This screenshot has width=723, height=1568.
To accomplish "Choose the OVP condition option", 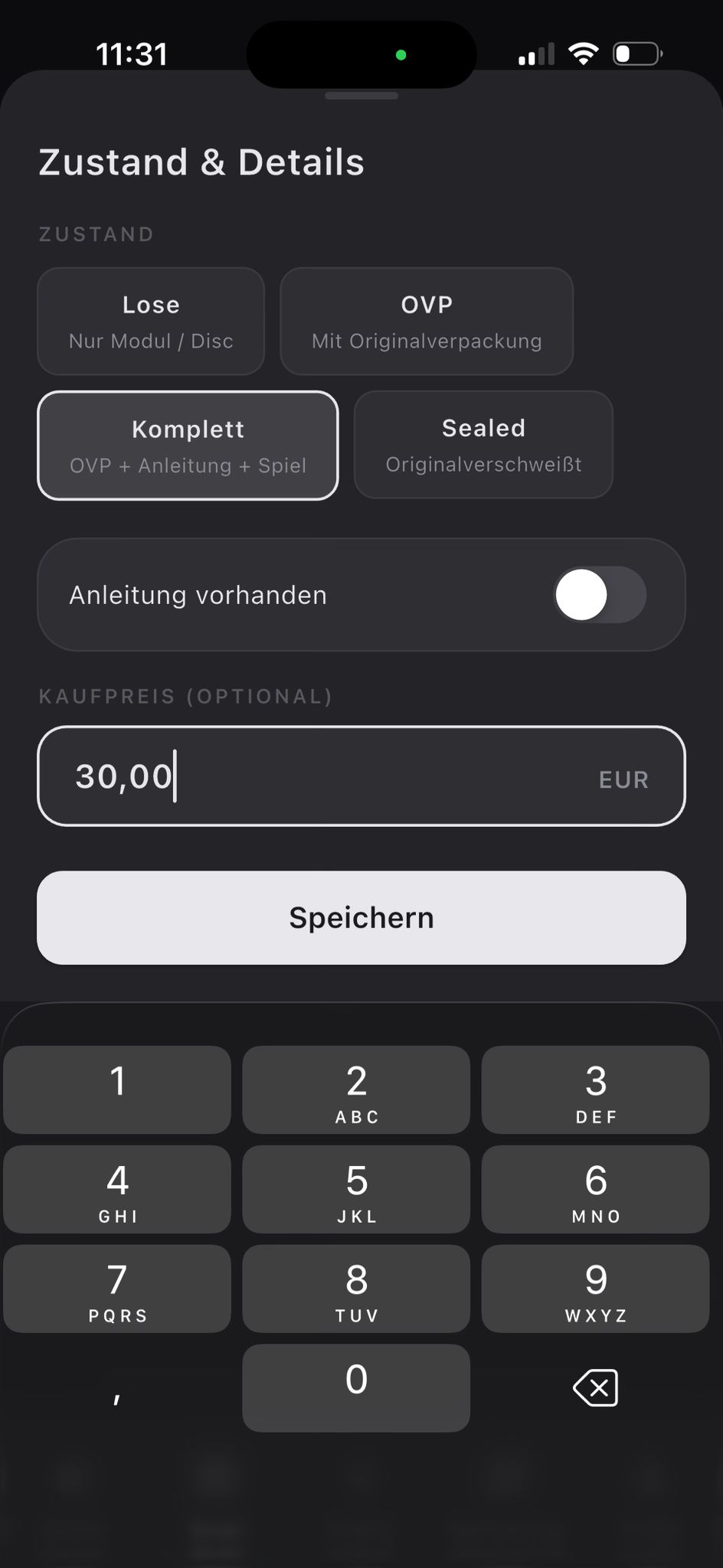I will pyautogui.click(x=427, y=322).
